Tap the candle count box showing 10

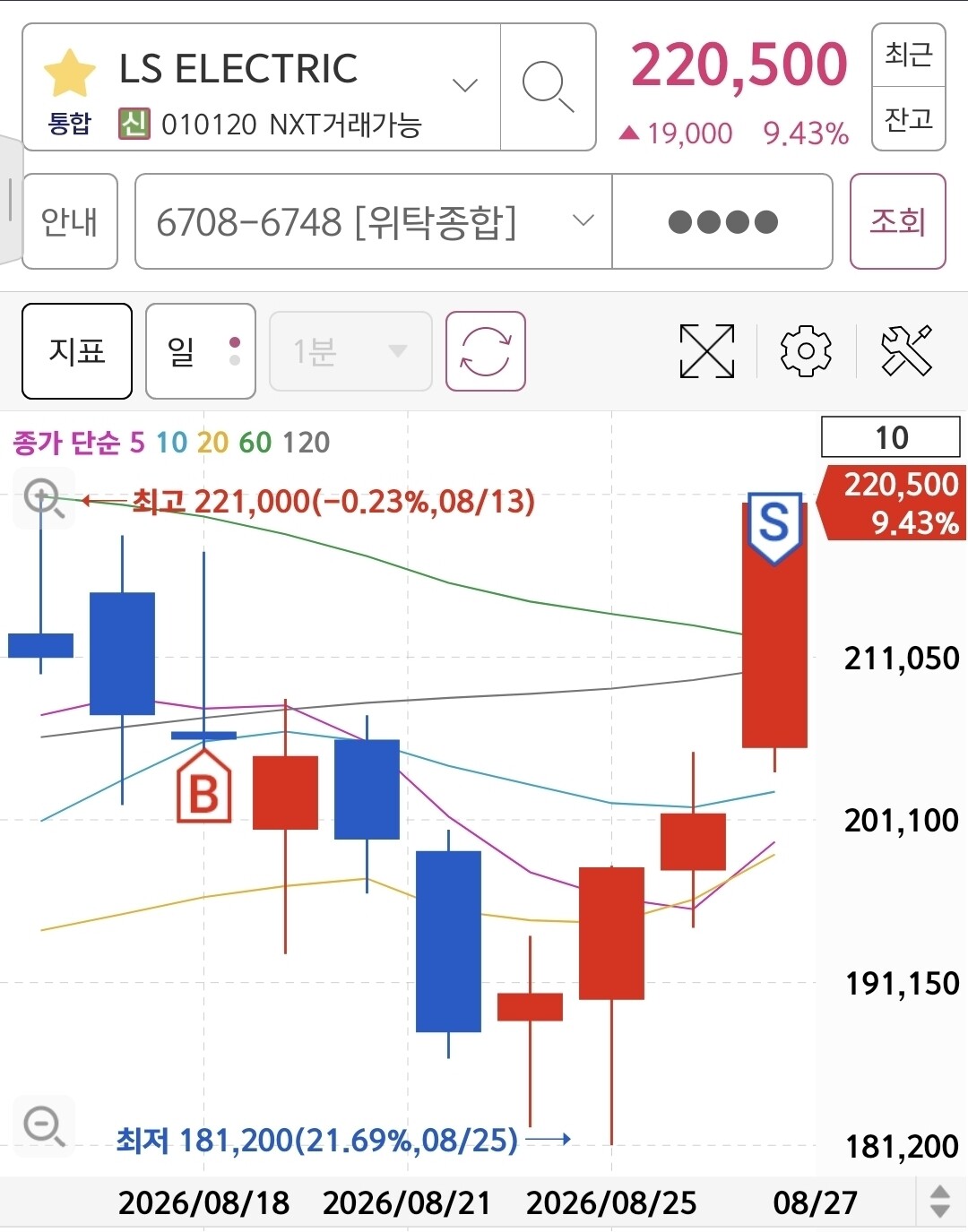coord(891,437)
